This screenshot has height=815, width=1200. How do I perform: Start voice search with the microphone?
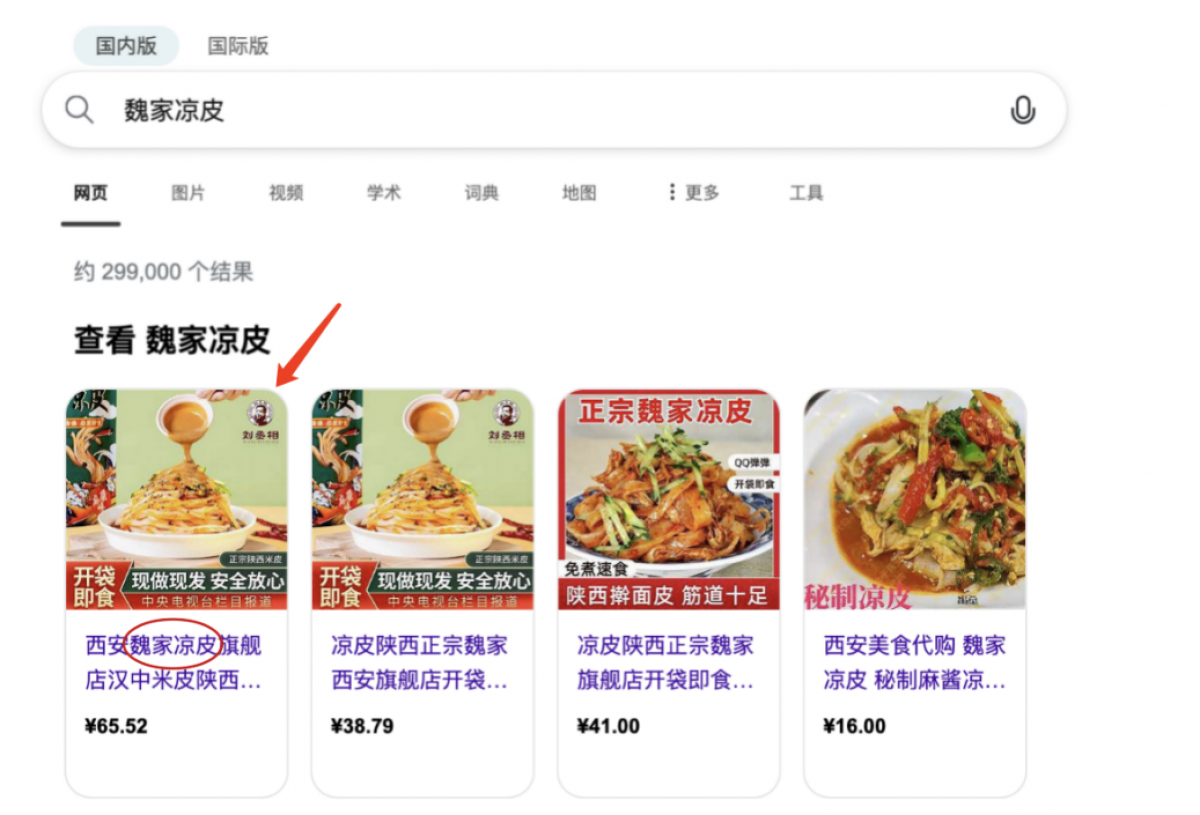point(1022,110)
